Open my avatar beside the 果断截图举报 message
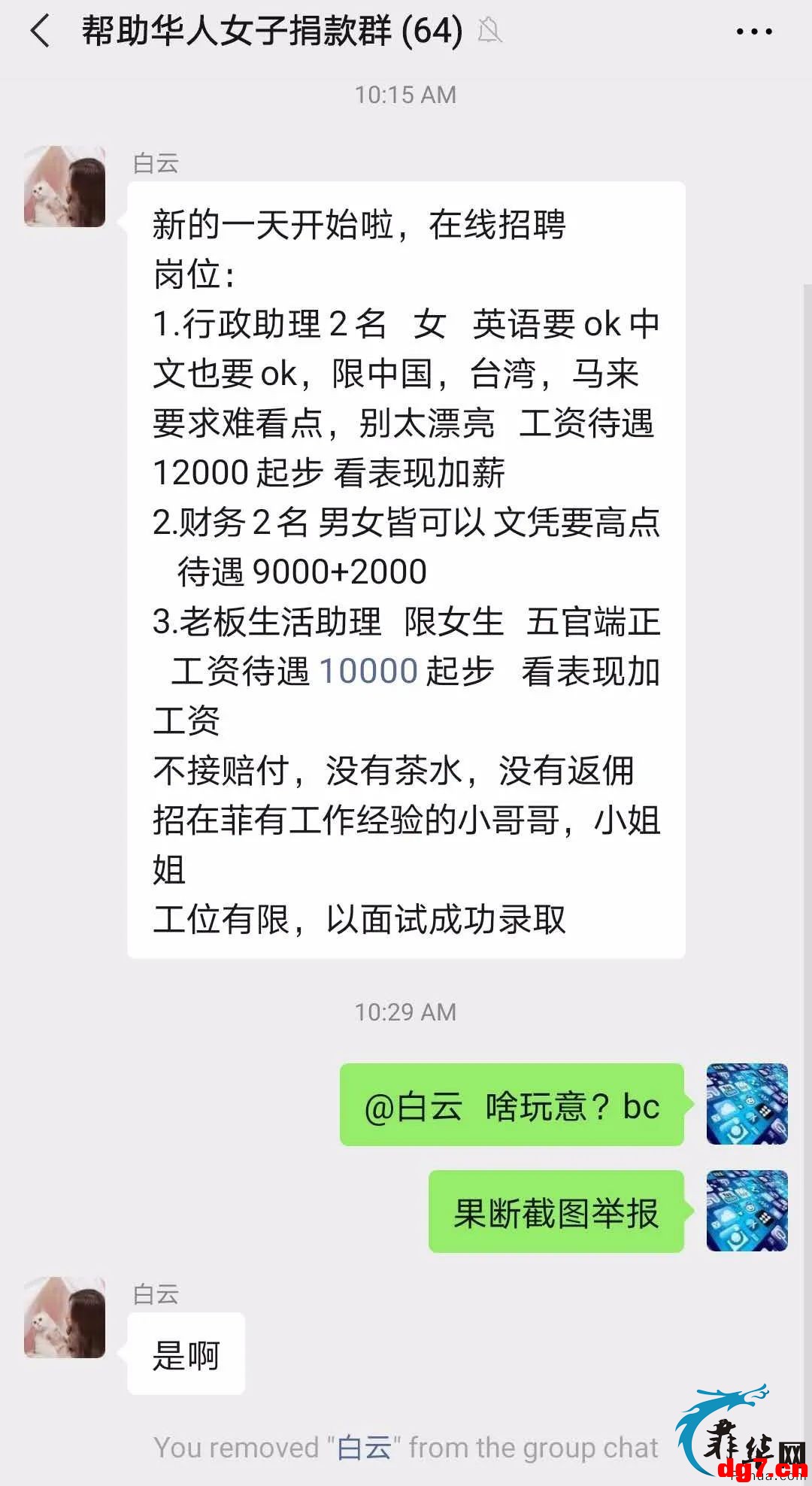812x1486 pixels. [747, 1211]
